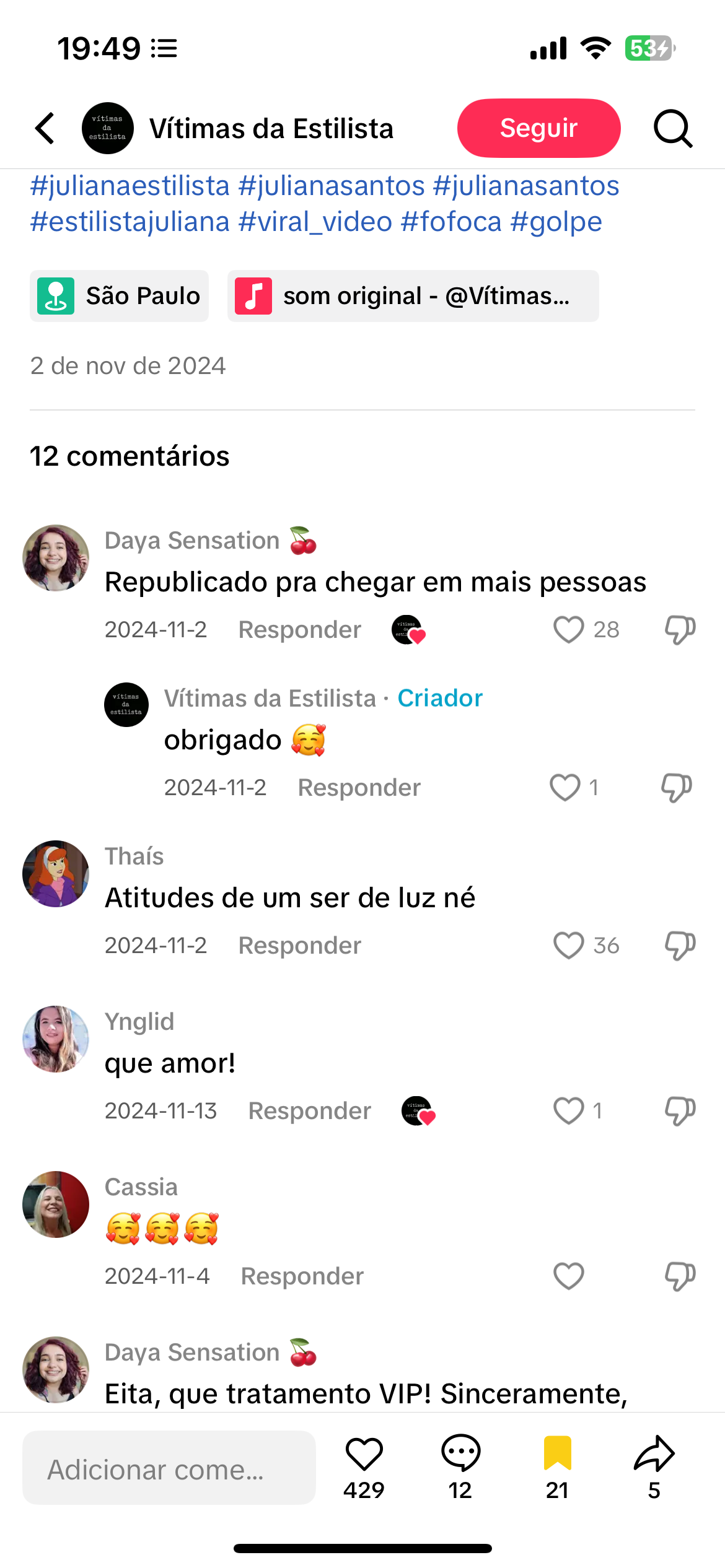Open comments via the speech bubble icon
Image resolution: width=725 pixels, height=1568 pixels.
(460, 1454)
